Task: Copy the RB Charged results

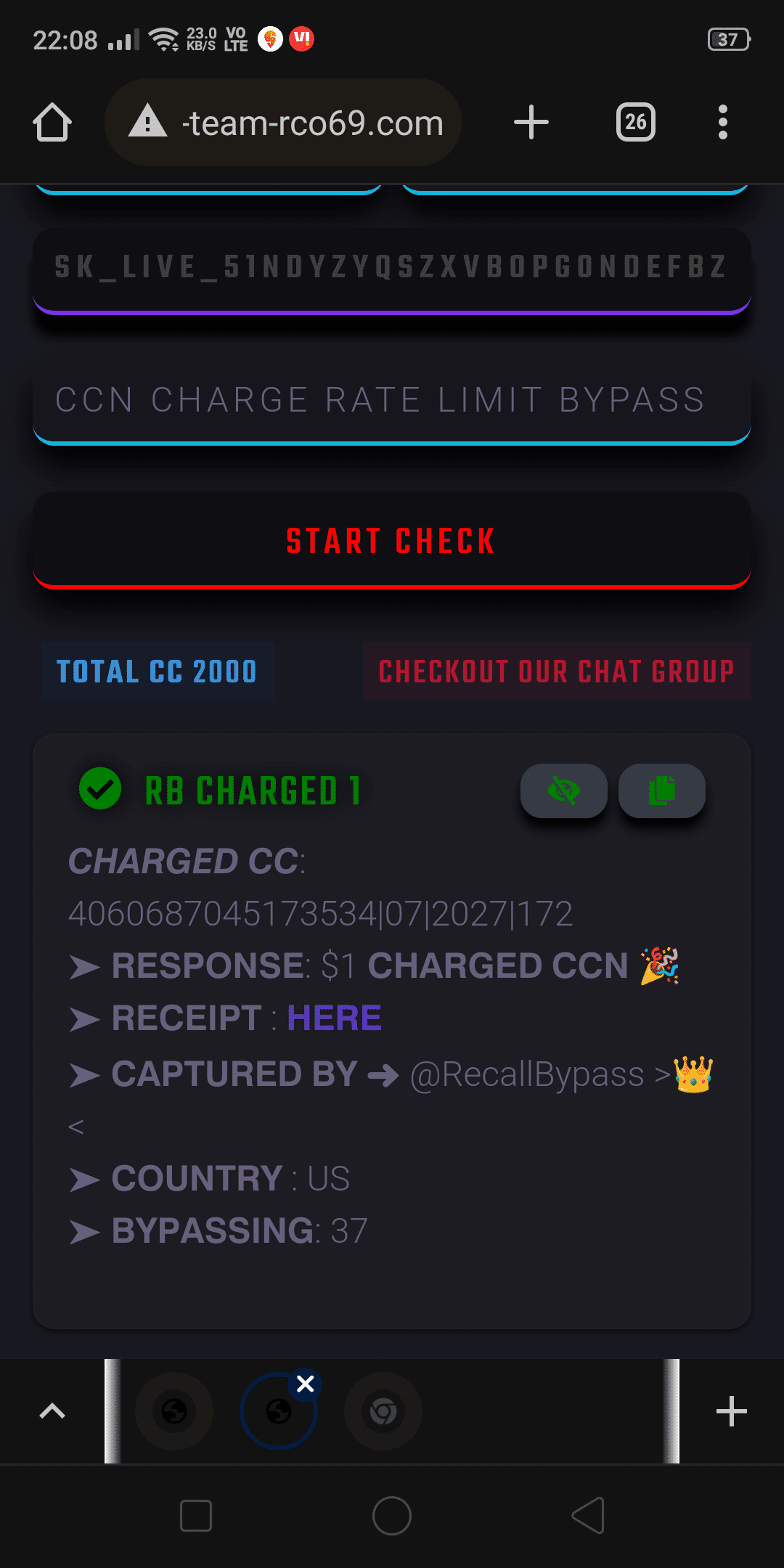Action: point(661,790)
